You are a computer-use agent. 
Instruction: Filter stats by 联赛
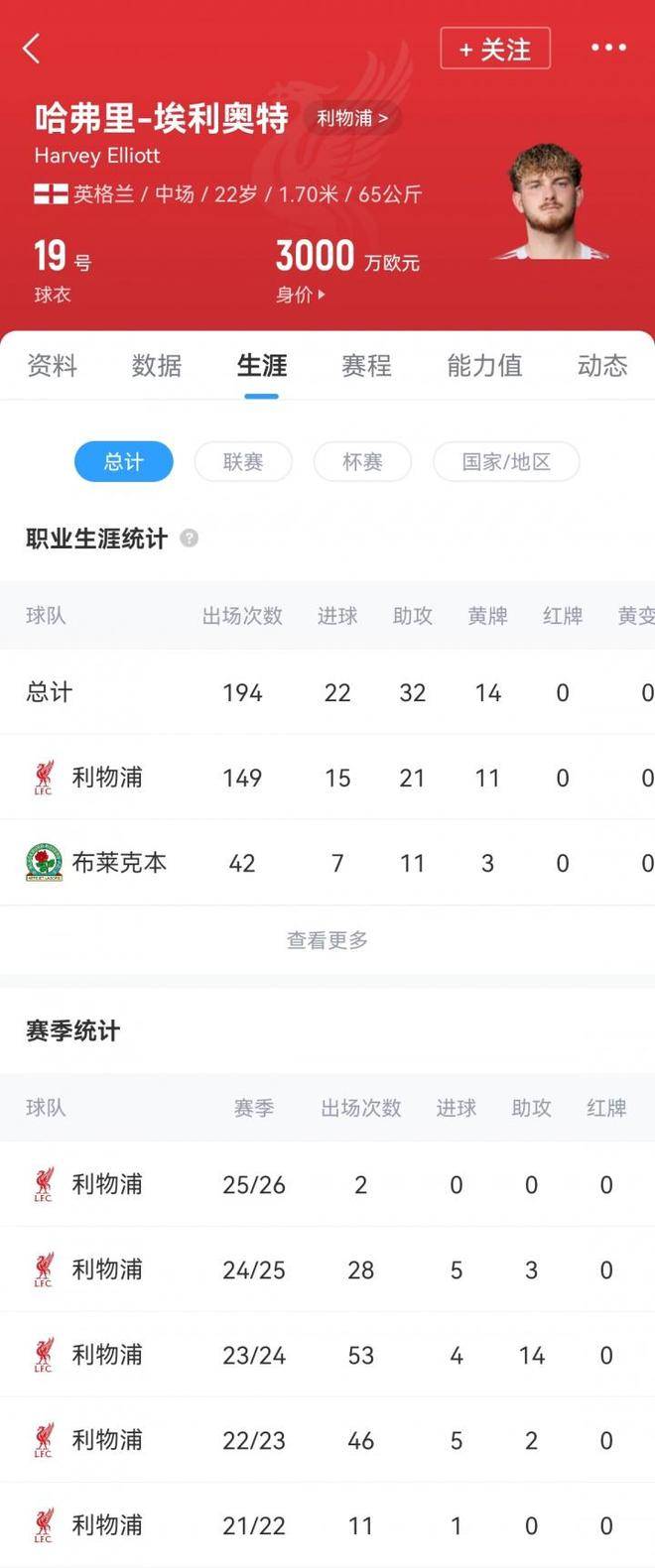click(243, 461)
